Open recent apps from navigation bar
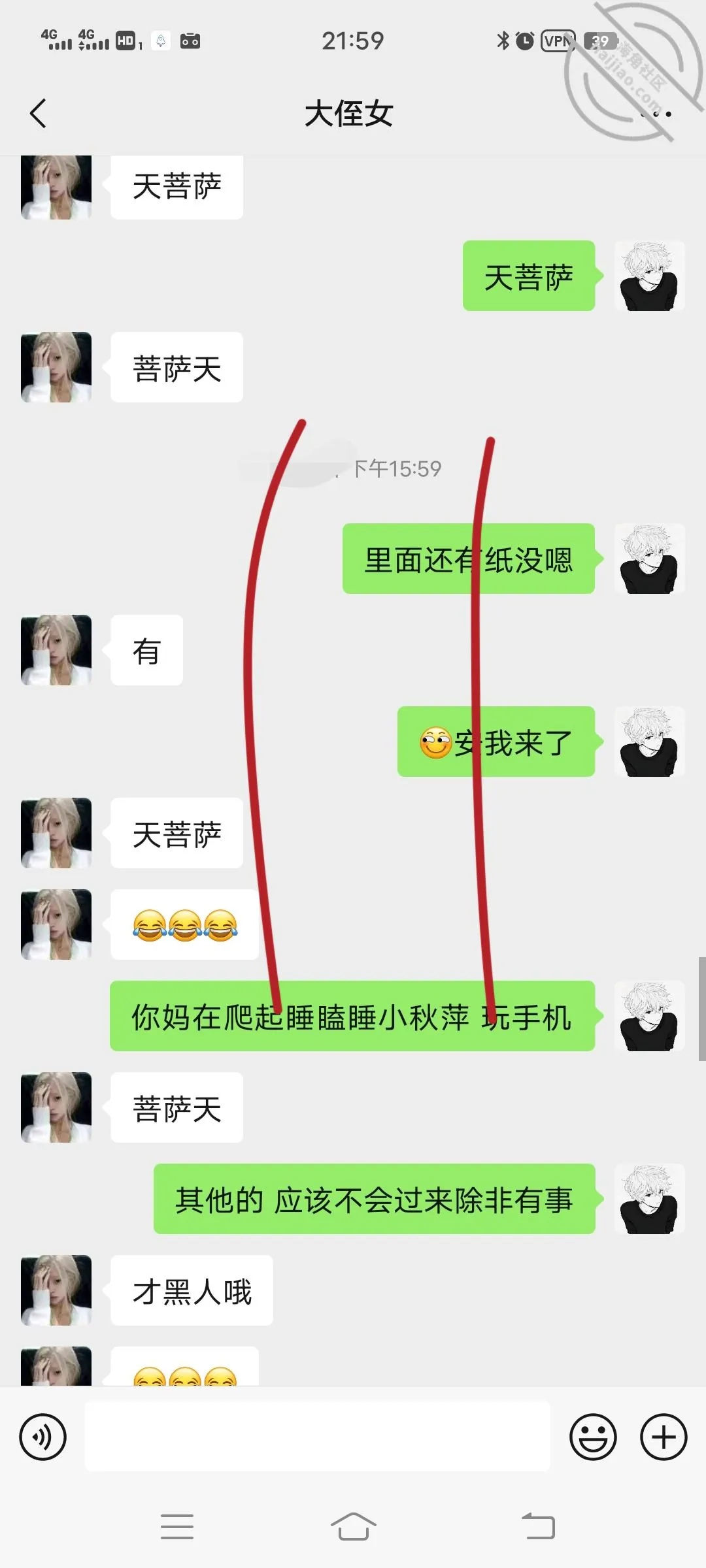 point(177,1527)
